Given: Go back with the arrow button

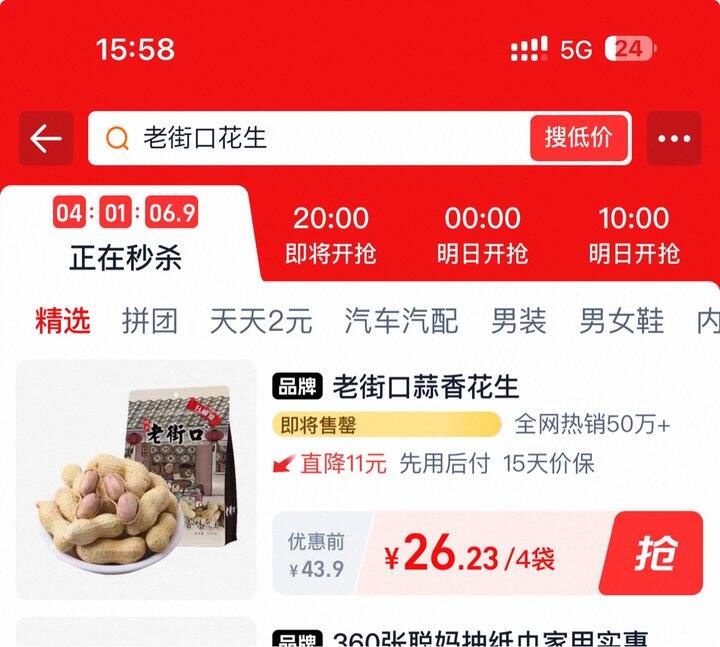Looking at the screenshot, I should 46,139.
